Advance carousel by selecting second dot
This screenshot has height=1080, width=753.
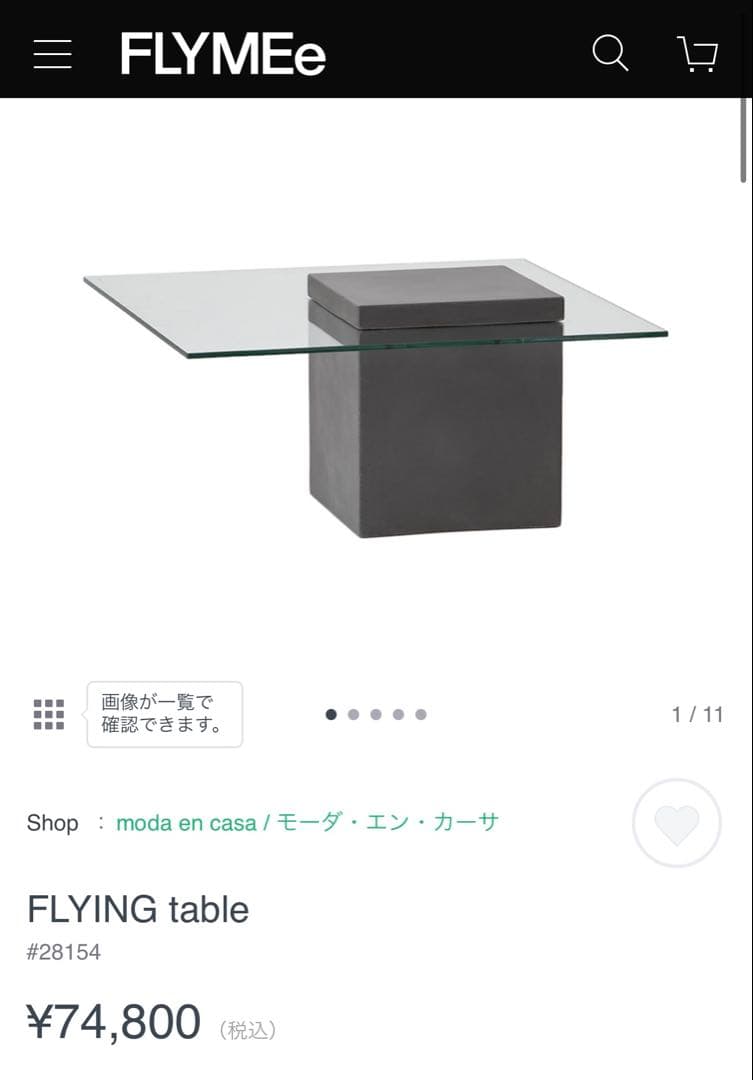[354, 714]
